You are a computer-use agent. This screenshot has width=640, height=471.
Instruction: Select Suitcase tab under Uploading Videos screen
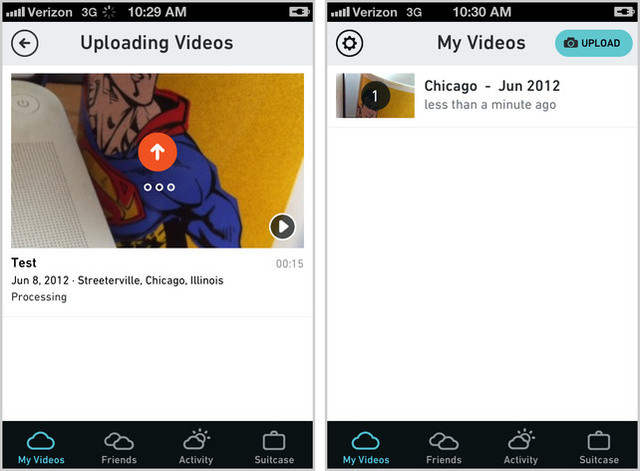pyautogui.click(x=274, y=446)
